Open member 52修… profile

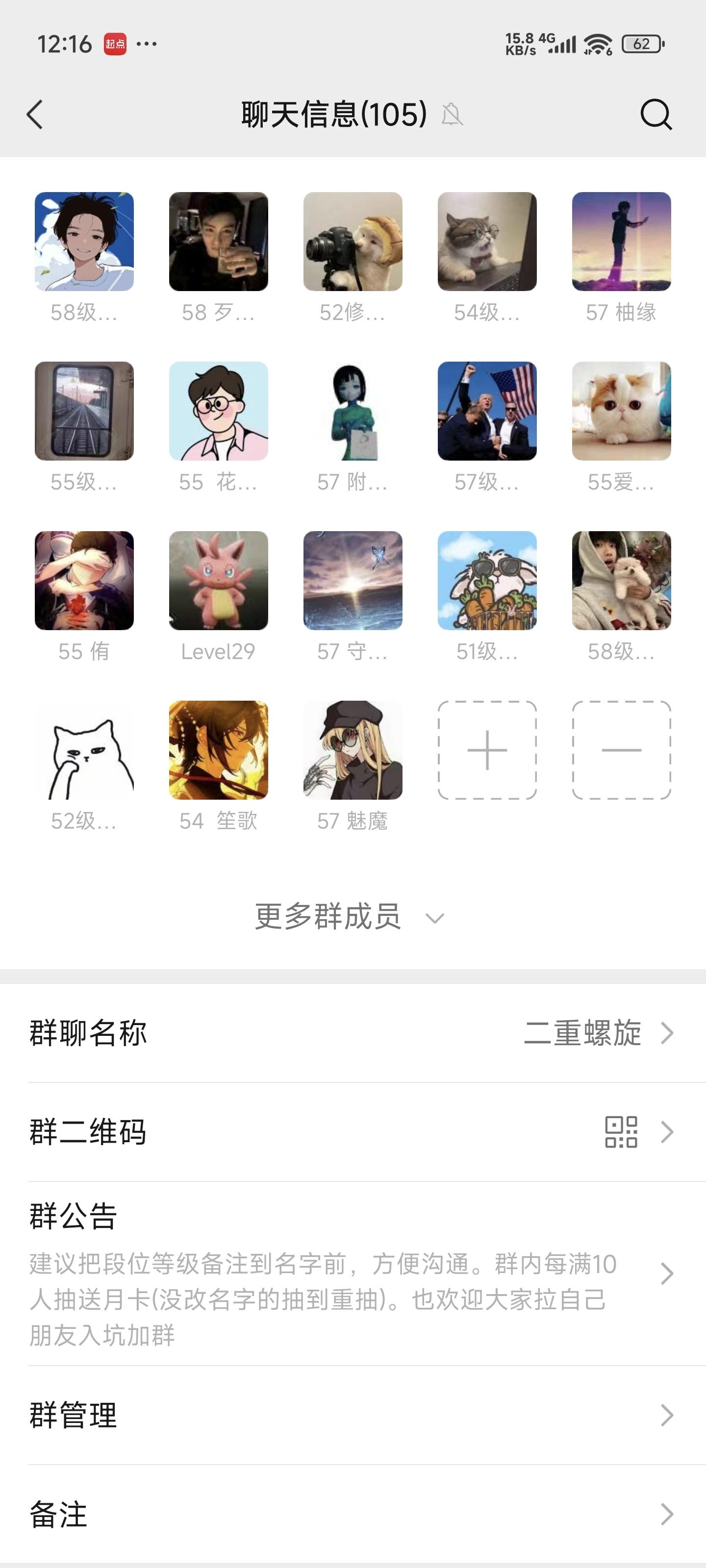pos(353,242)
